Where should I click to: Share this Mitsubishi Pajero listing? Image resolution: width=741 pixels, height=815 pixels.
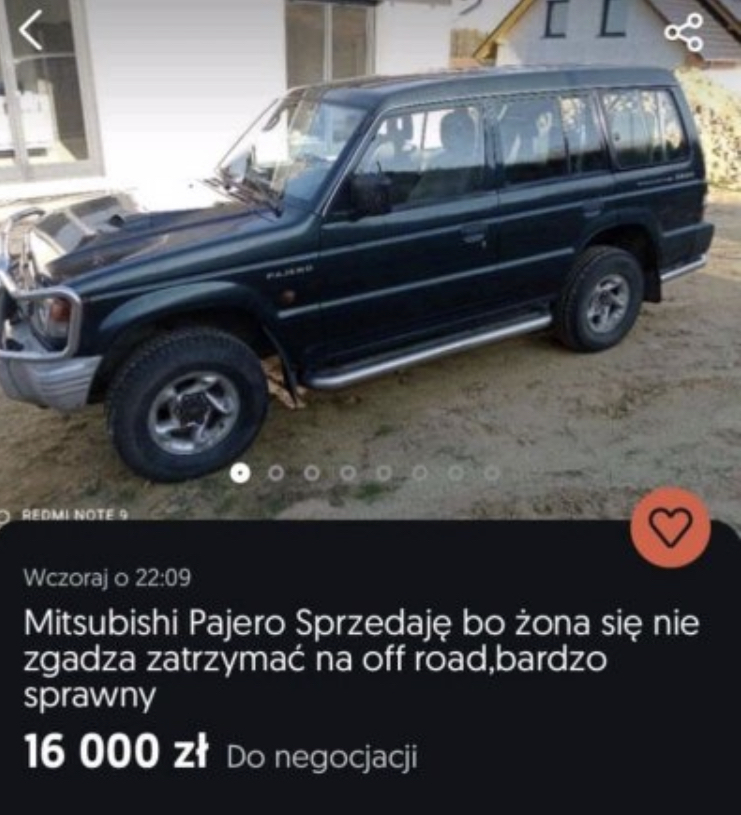pyautogui.click(x=684, y=33)
